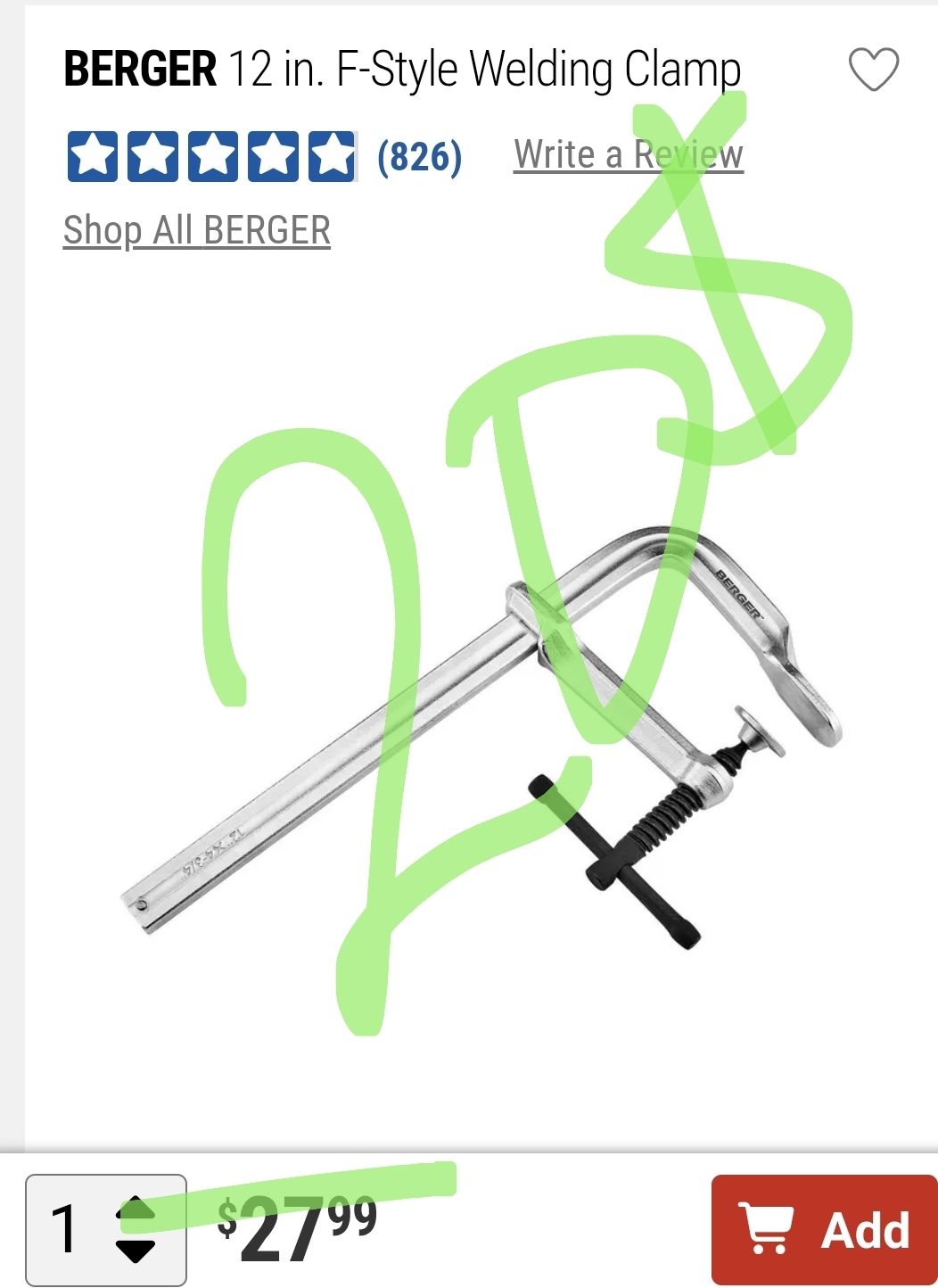
Task: Open the Shop All BERGER link
Action: pyautogui.click(x=197, y=231)
